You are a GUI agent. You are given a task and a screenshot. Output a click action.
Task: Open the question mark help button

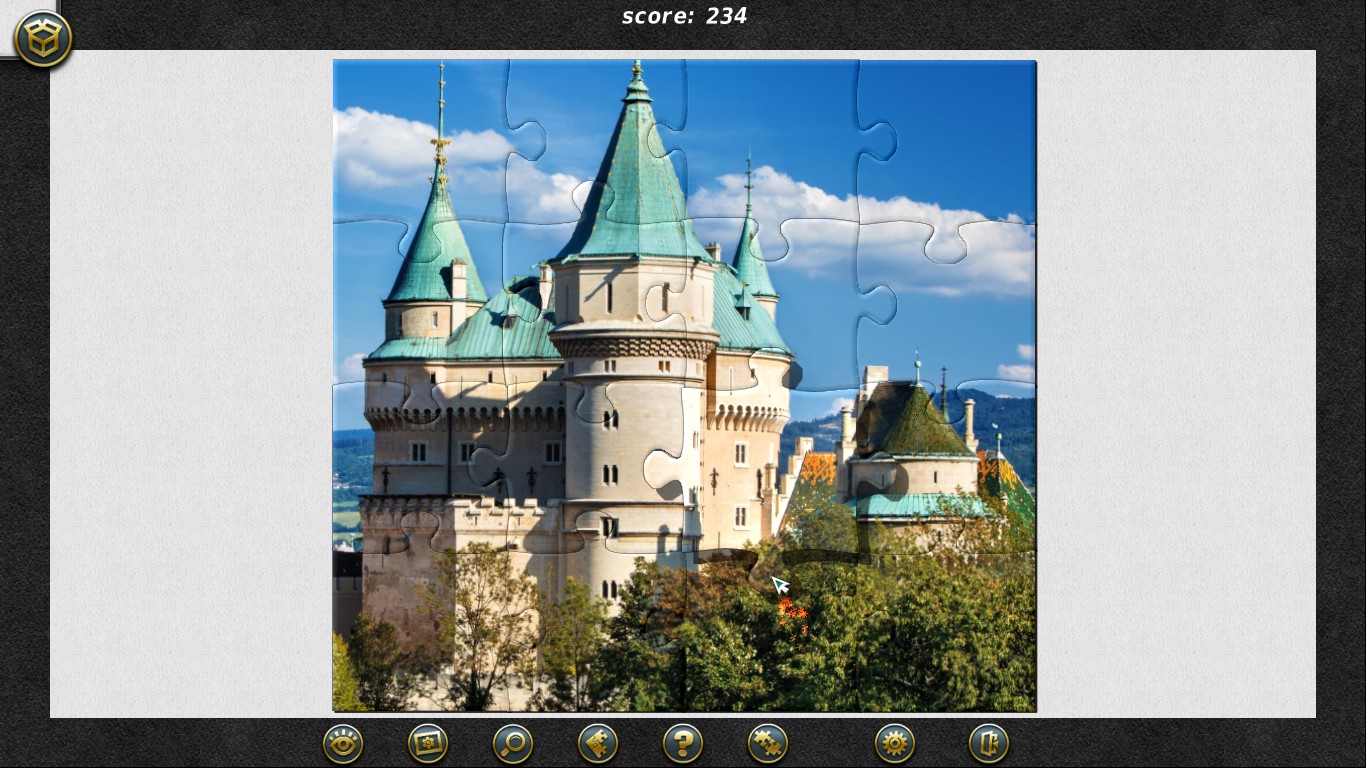(x=683, y=744)
